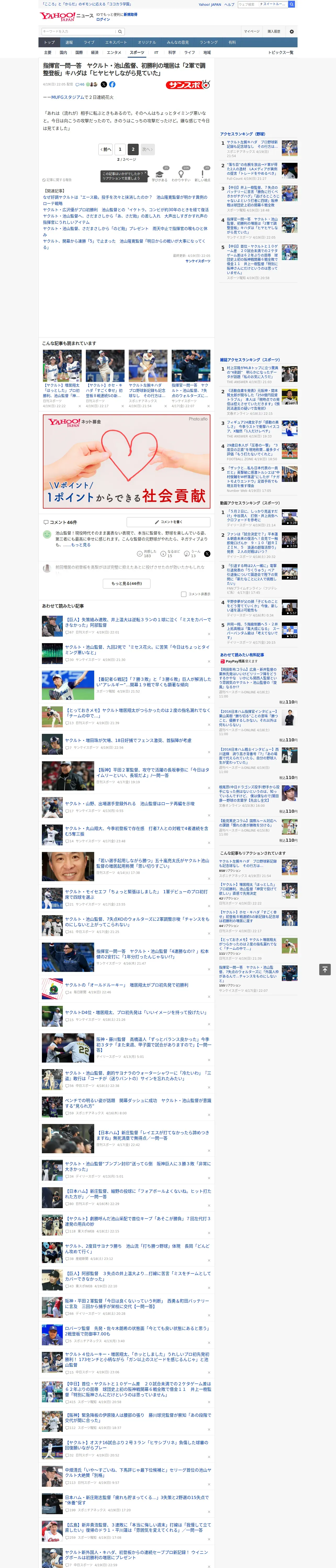Open トピックス一覧

click(x=281, y=52)
